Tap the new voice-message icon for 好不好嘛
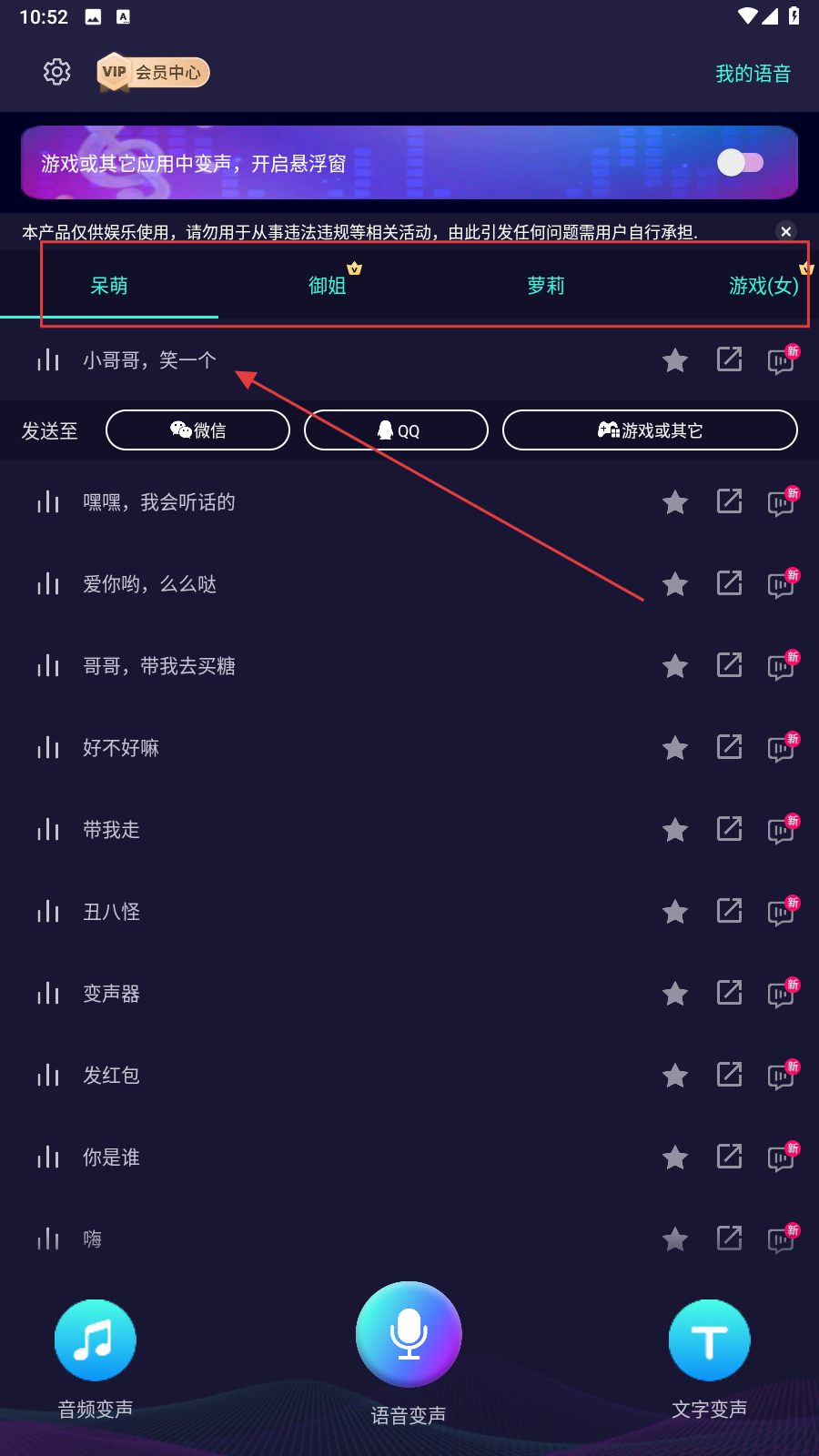819x1456 pixels. pos(783,747)
